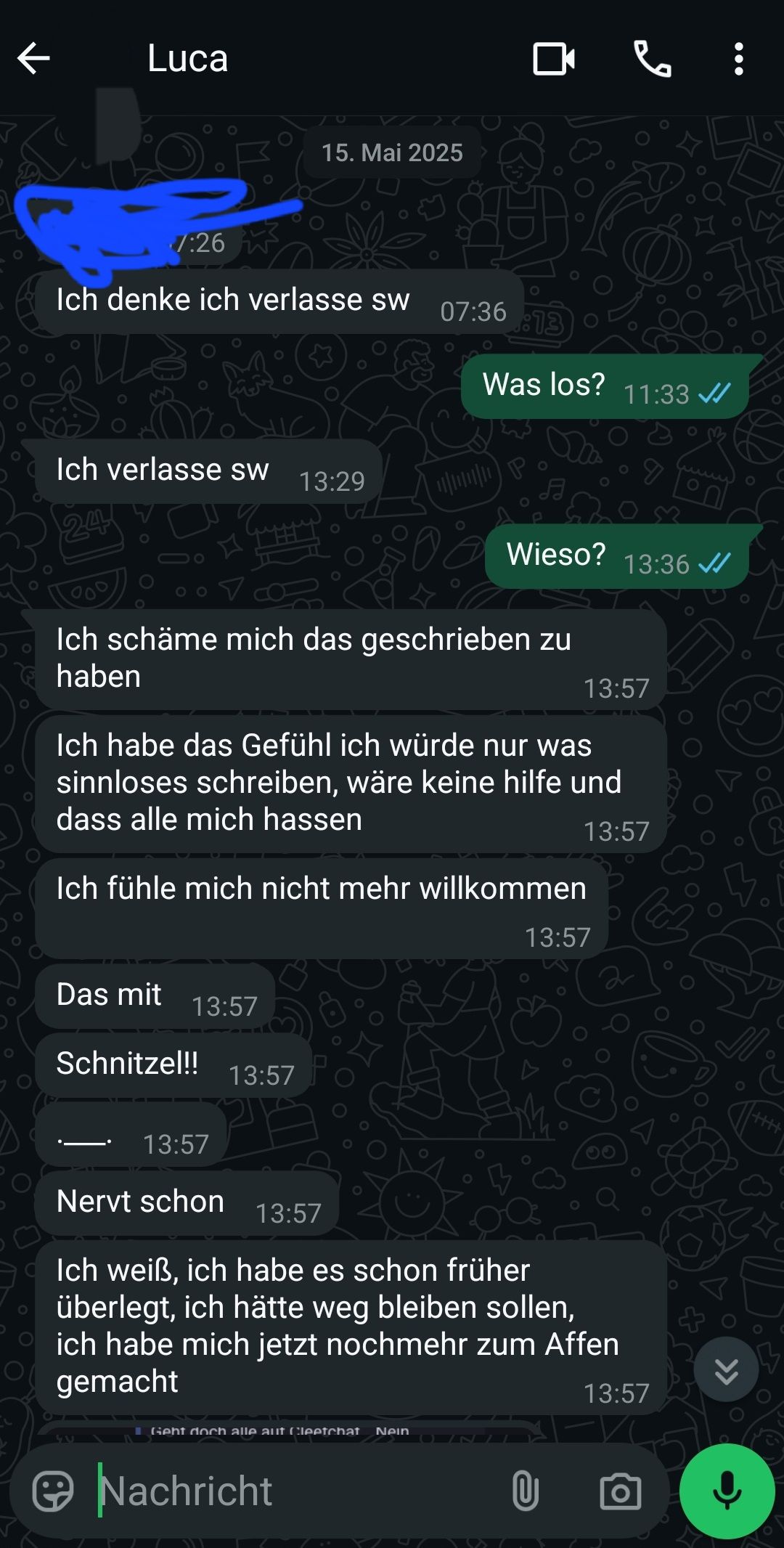
Task: Focus the Nachricht text field
Action: [290, 1491]
